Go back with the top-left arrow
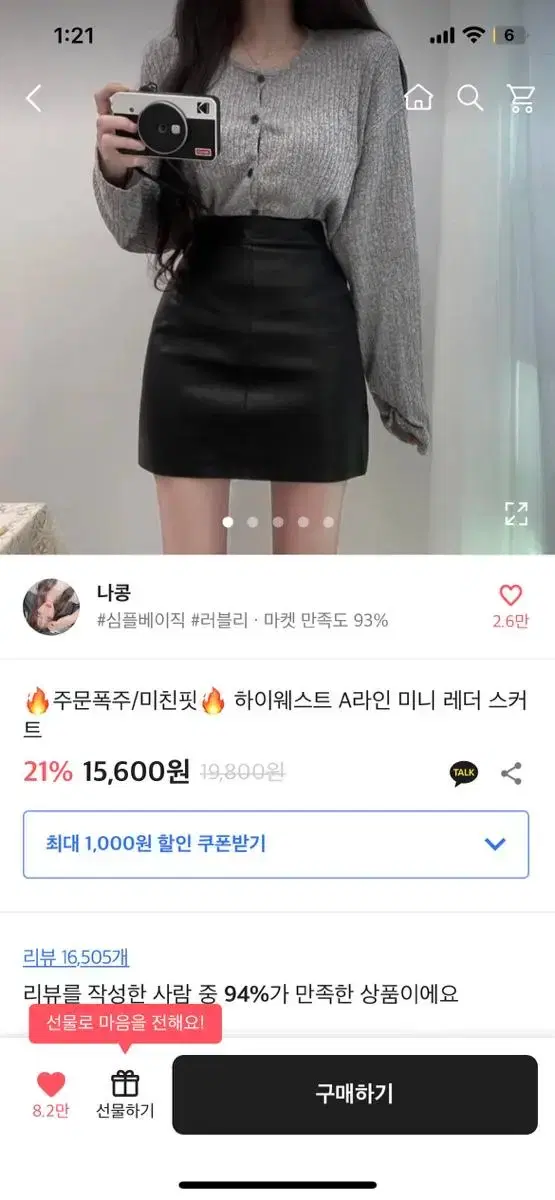 [34, 97]
